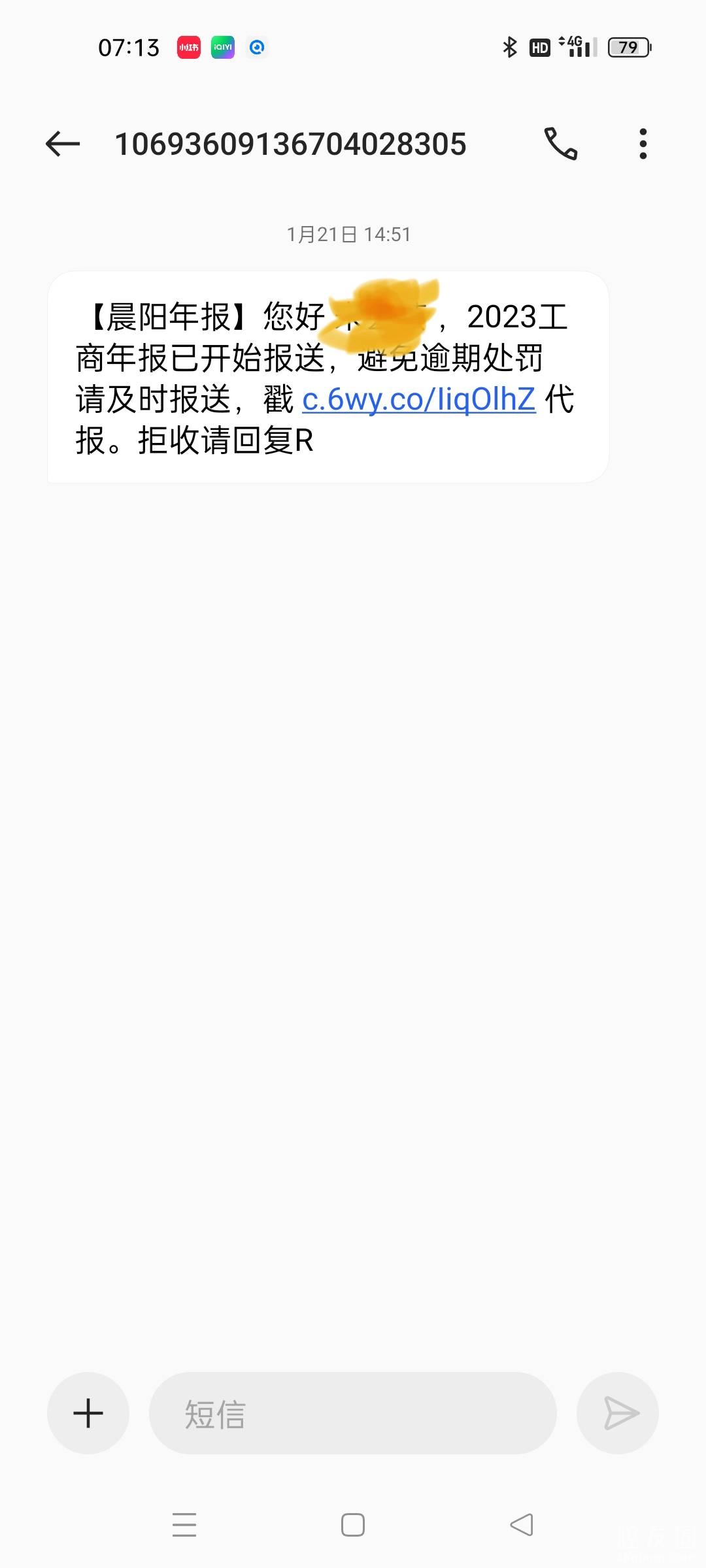
Task: Open the c.6wy.co/IiqOlhZ link
Action: point(418,400)
